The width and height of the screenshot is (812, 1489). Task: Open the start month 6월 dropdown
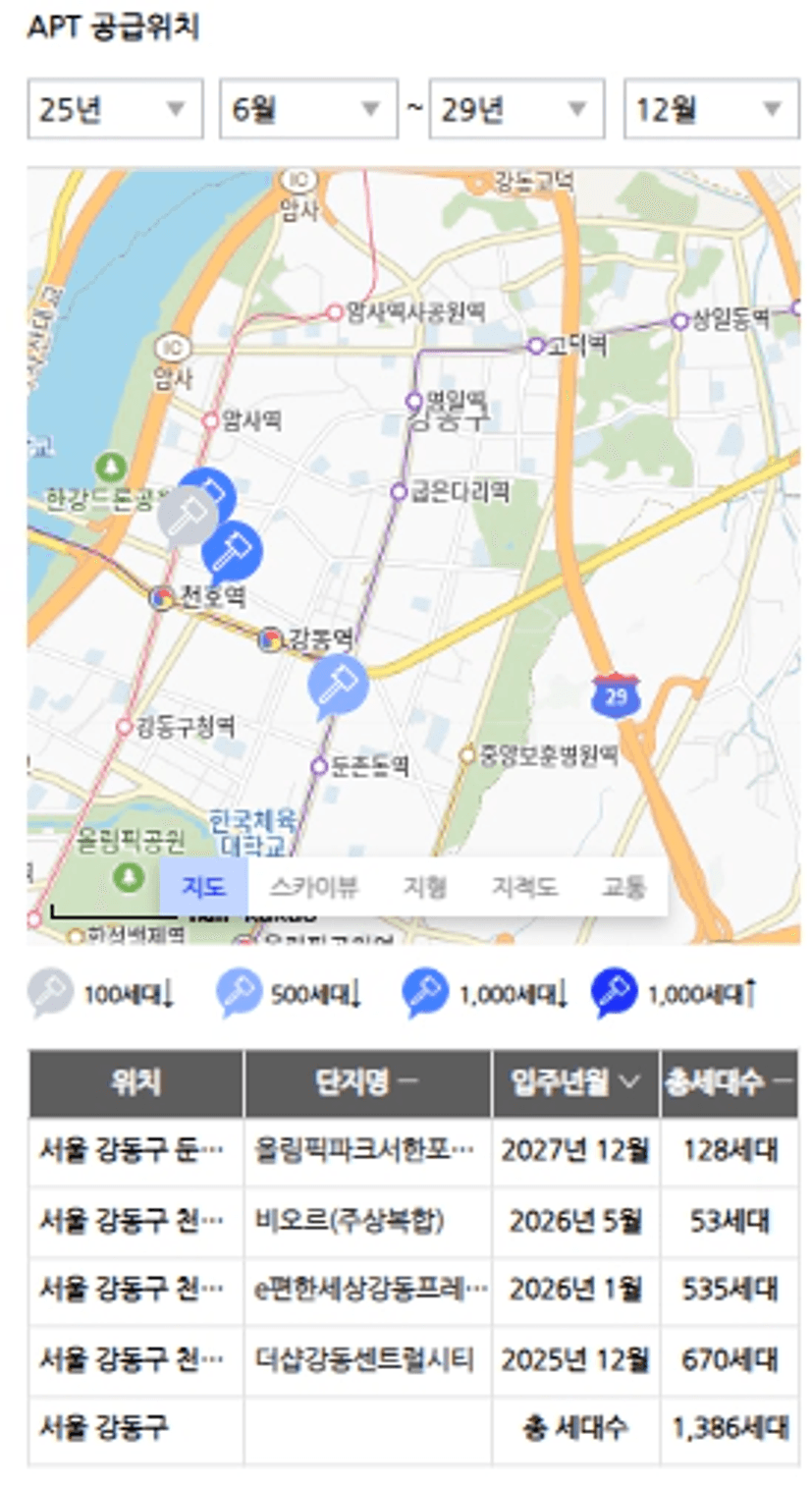click(x=308, y=109)
